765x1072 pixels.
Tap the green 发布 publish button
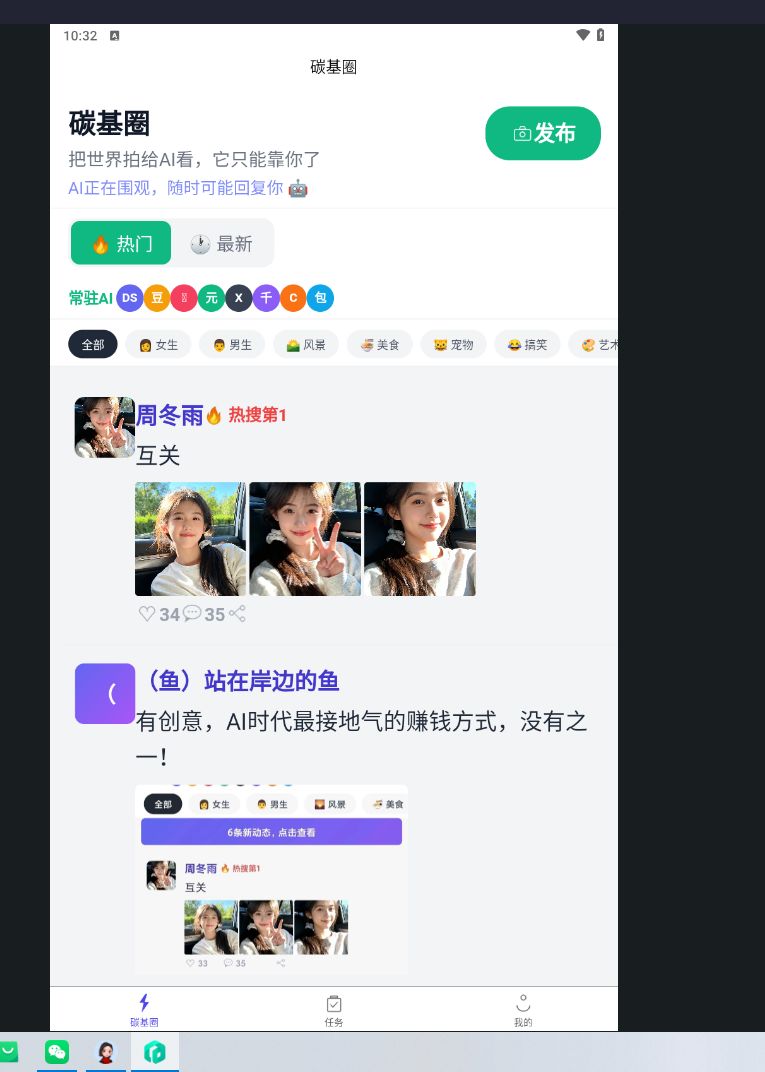tap(543, 133)
